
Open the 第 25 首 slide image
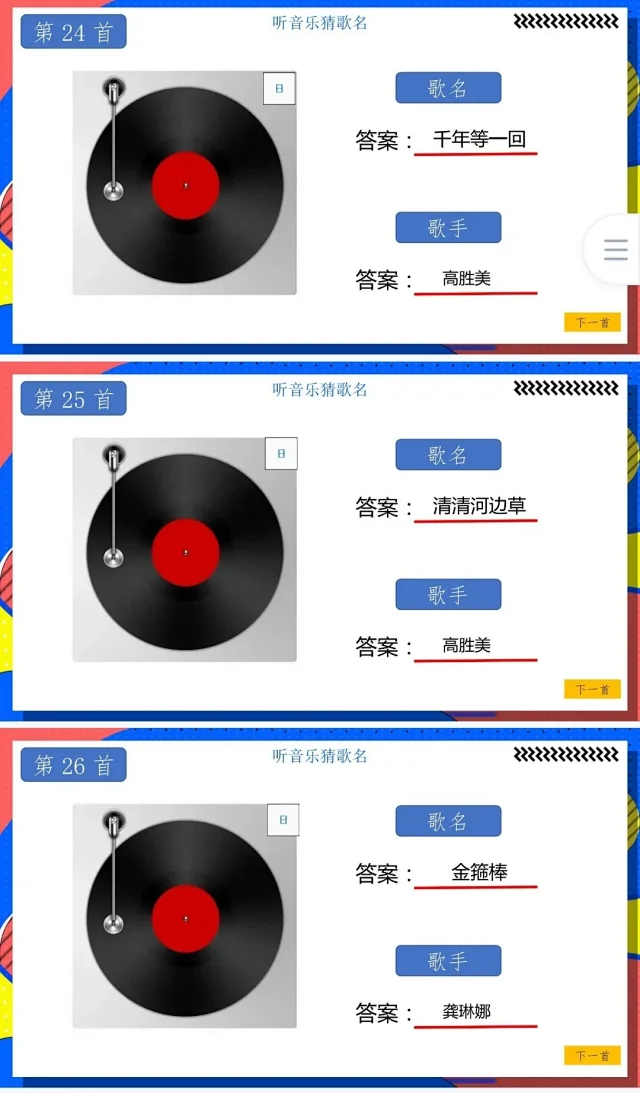(320, 545)
